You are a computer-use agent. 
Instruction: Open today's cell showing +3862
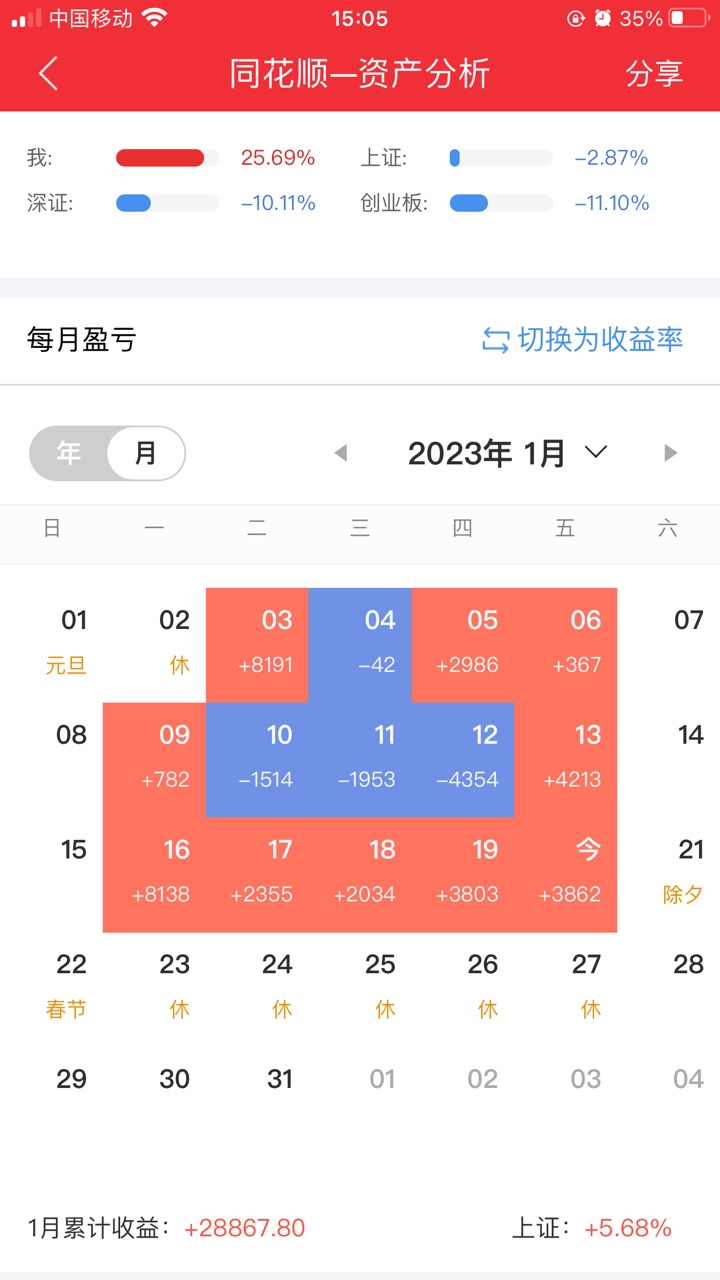(x=566, y=874)
